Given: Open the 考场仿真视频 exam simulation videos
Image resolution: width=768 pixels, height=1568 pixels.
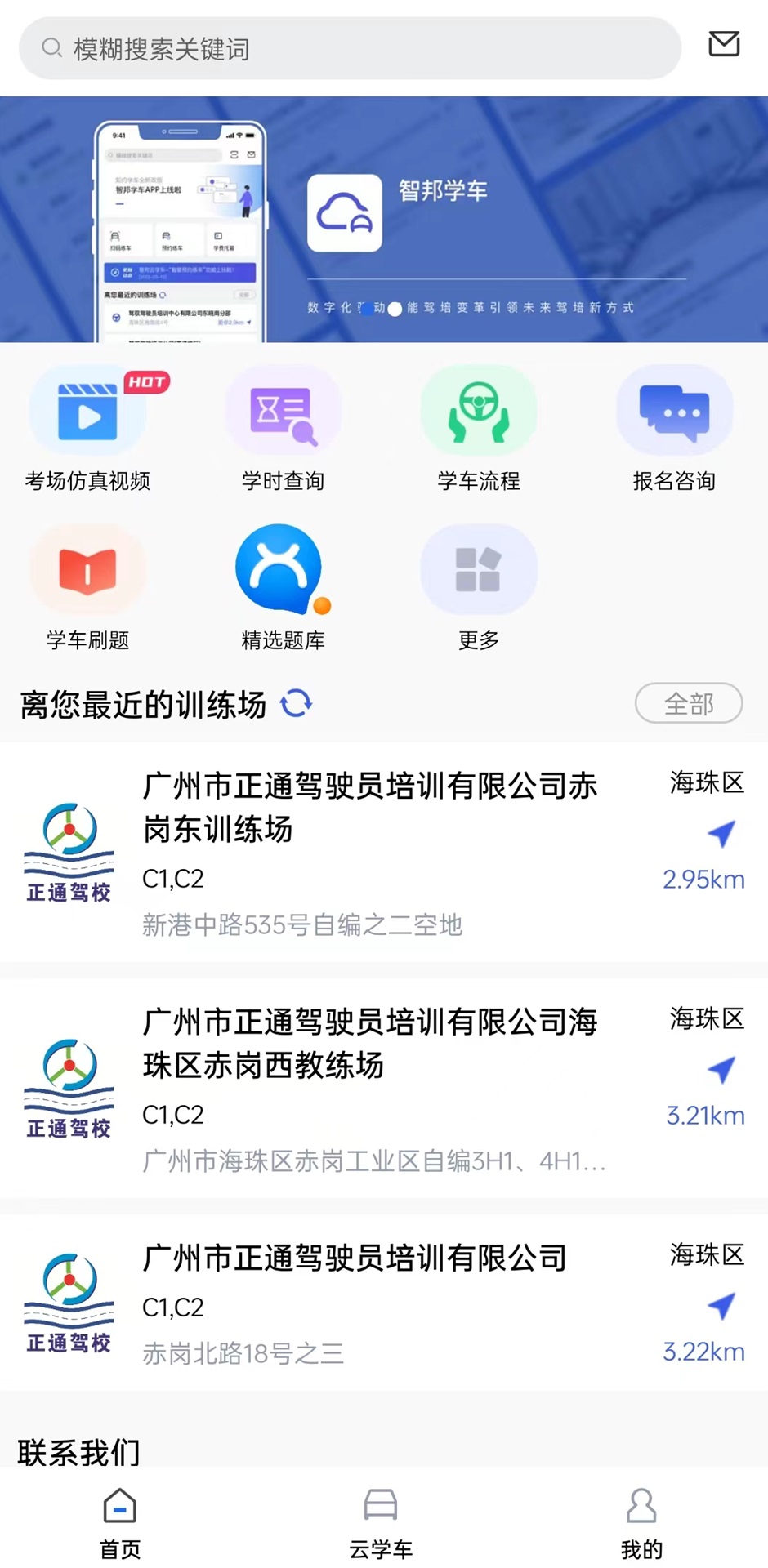Looking at the screenshot, I should (x=87, y=429).
